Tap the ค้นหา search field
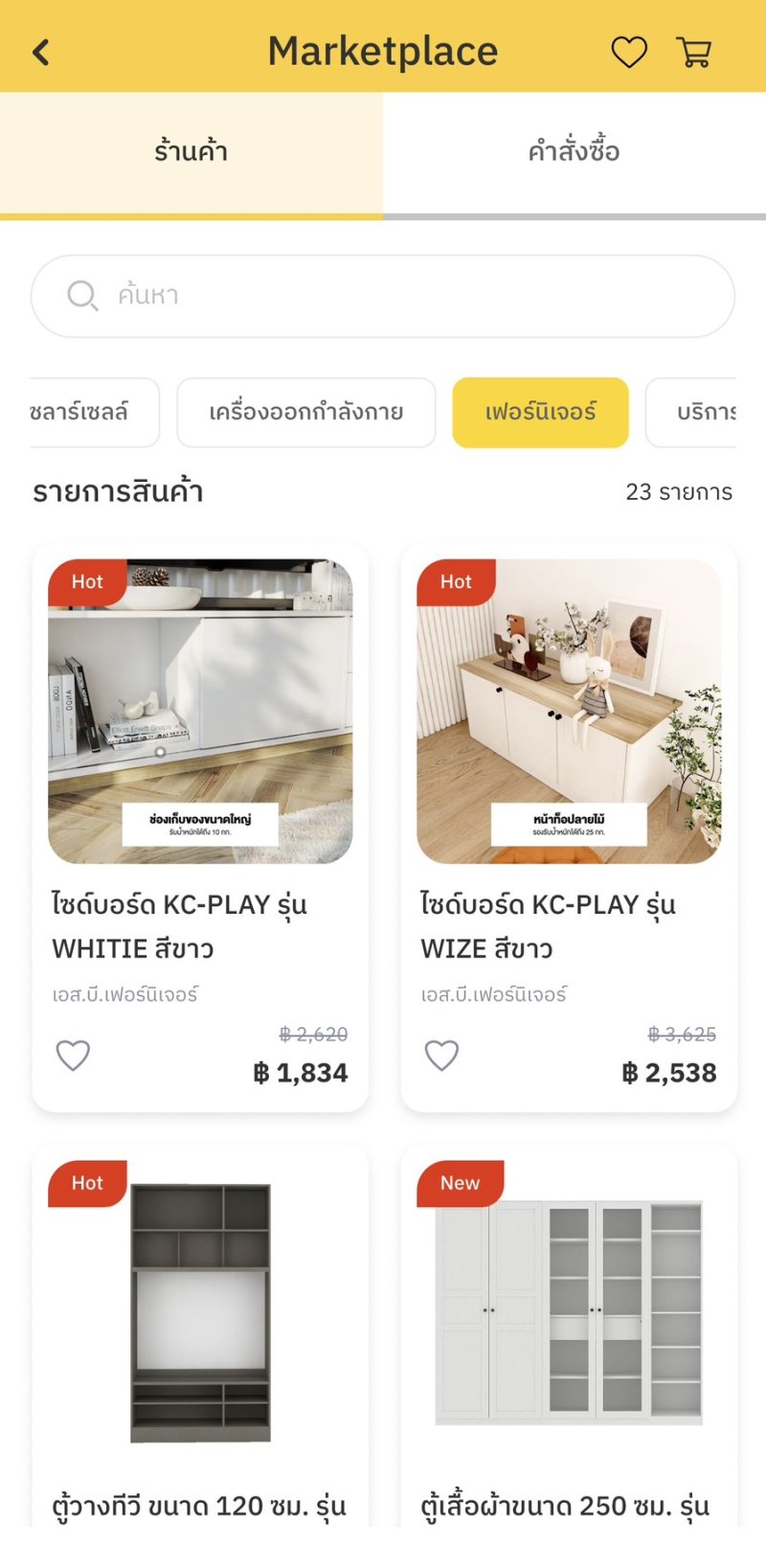 tap(383, 296)
